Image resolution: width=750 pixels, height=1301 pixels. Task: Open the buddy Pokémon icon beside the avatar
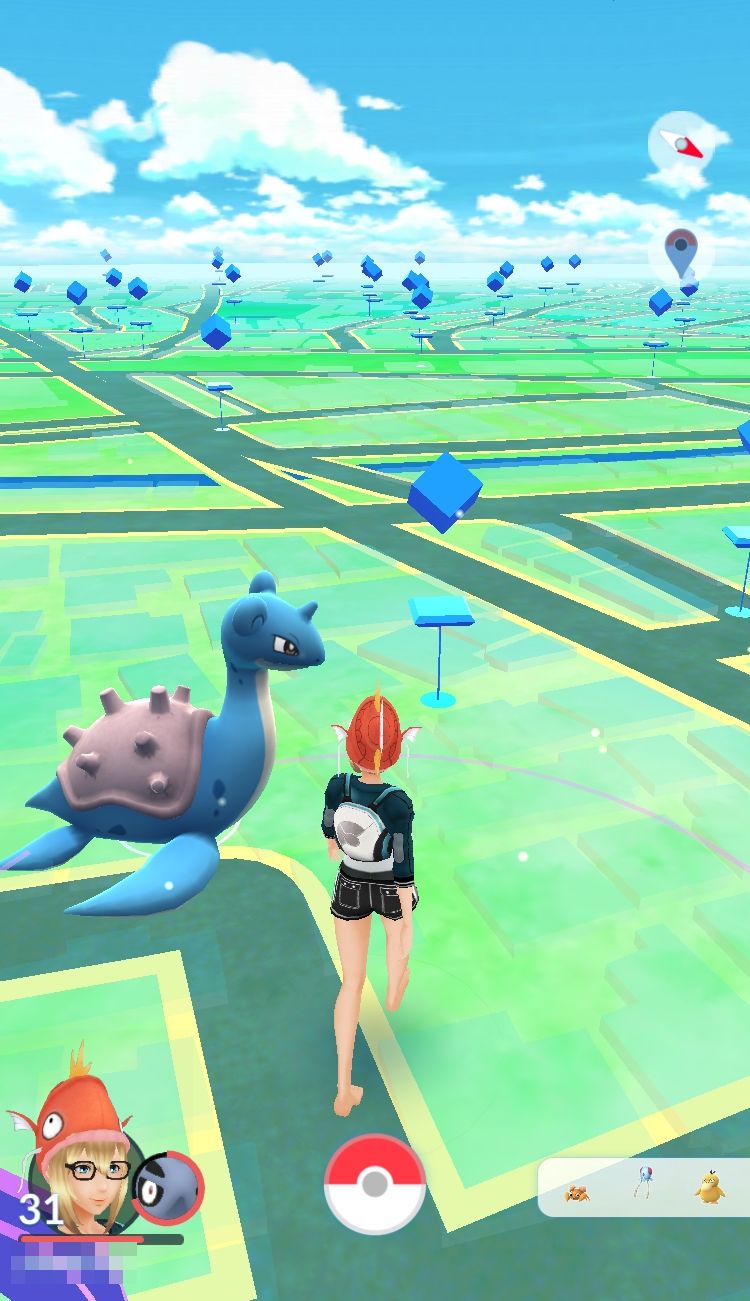coord(168,1188)
